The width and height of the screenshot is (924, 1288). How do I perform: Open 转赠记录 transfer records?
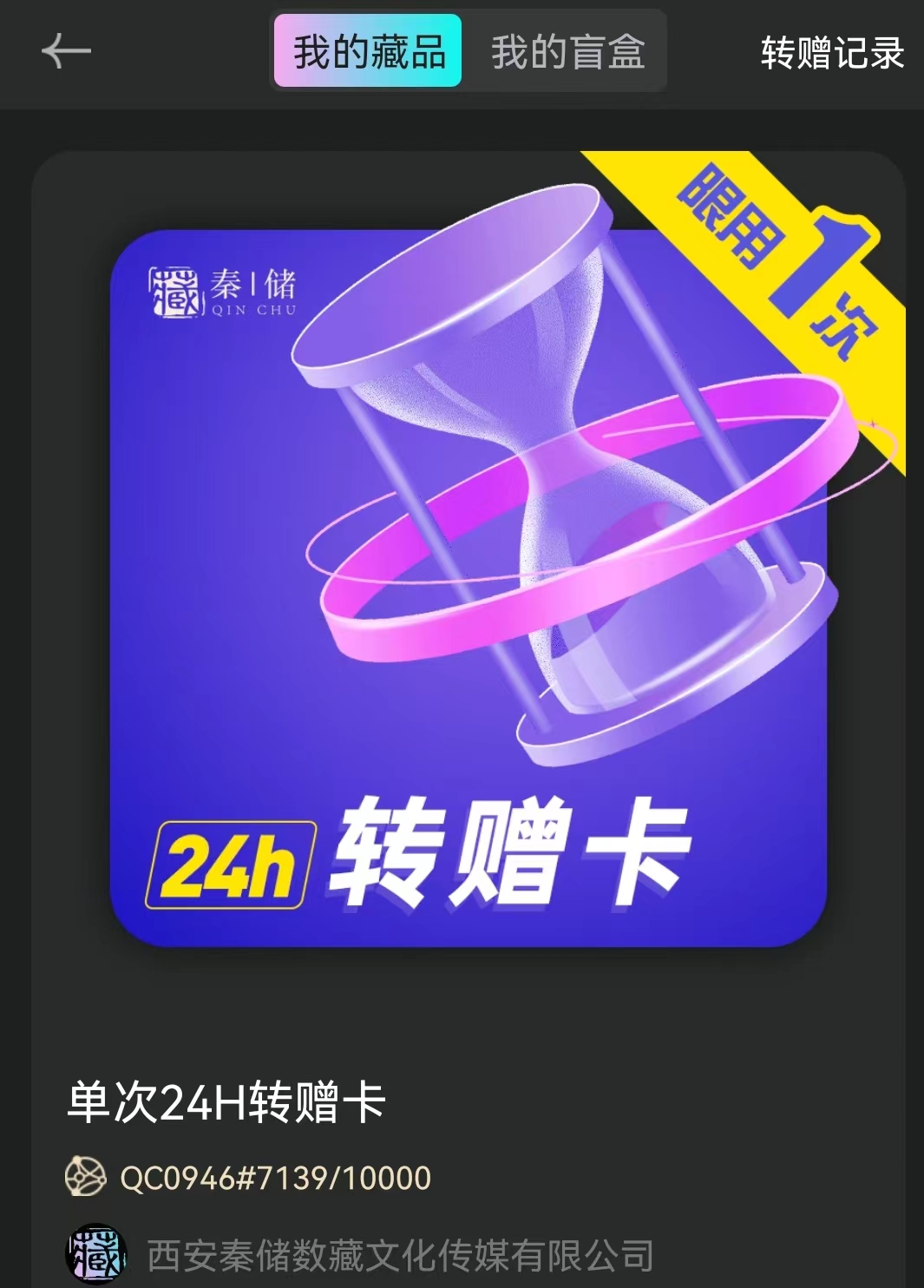click(x=831, y=54)
